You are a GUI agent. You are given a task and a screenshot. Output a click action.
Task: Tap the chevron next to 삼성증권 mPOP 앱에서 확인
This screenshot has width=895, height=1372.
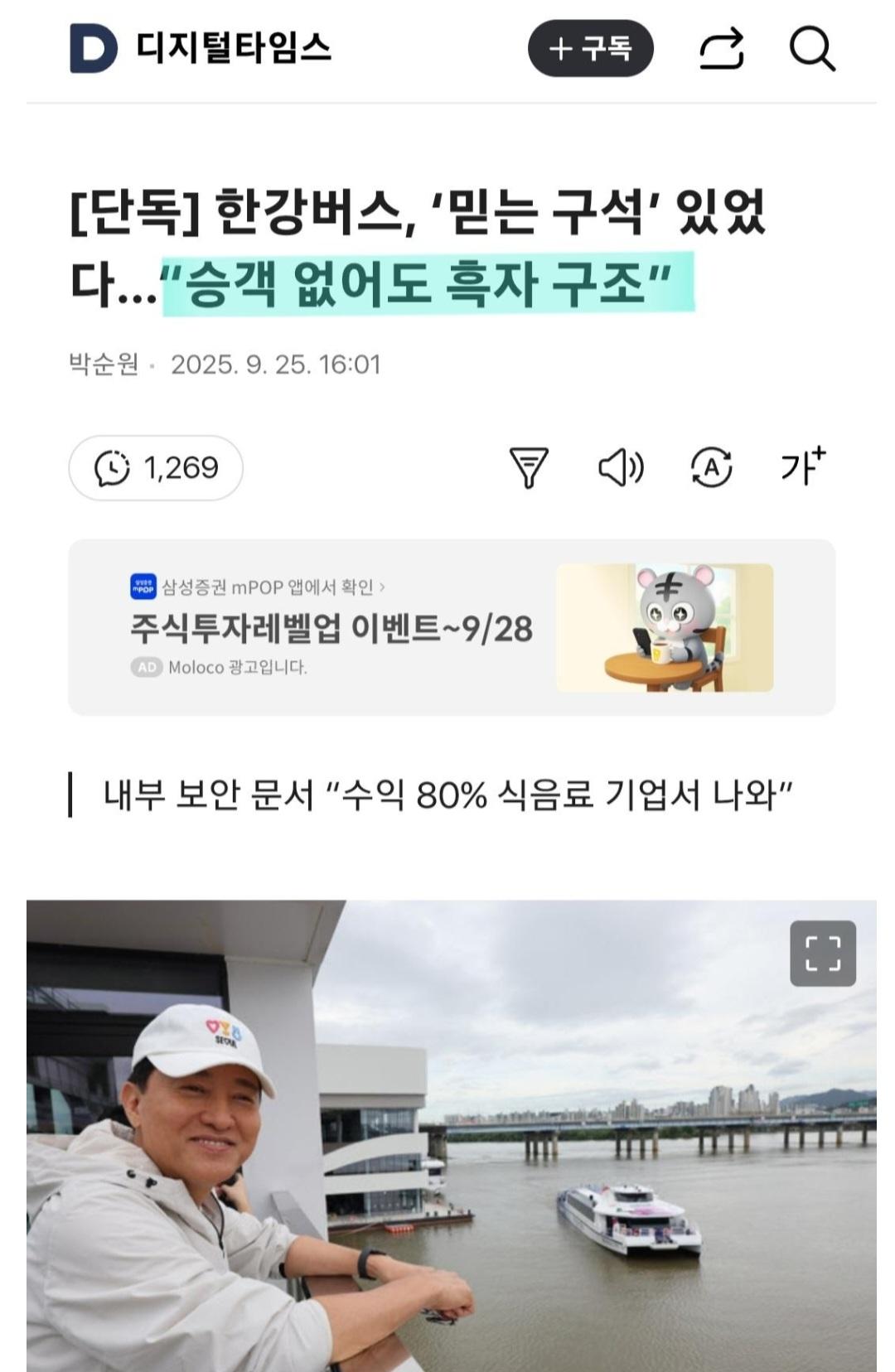pyautogui.click(x=382, y=586)
